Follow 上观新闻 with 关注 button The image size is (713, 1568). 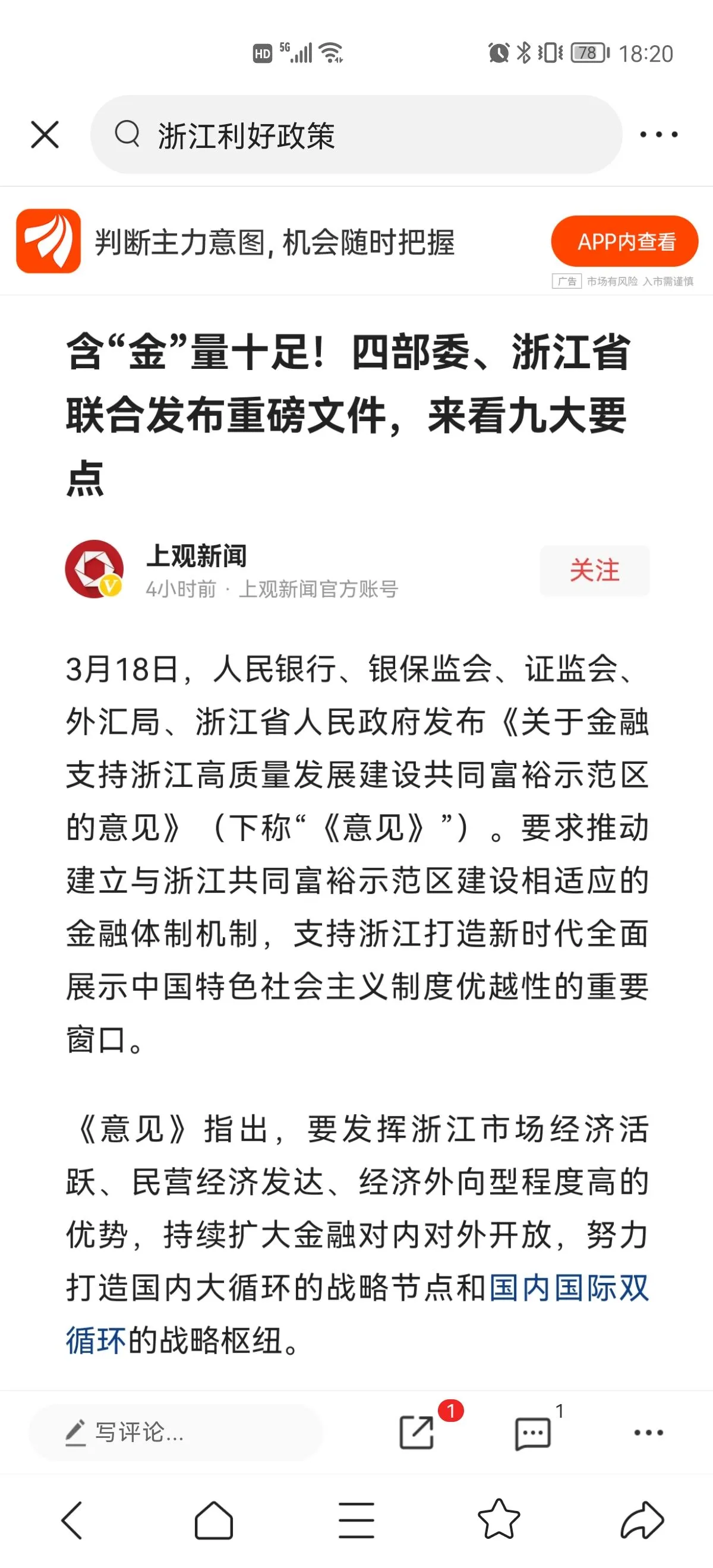594,570
